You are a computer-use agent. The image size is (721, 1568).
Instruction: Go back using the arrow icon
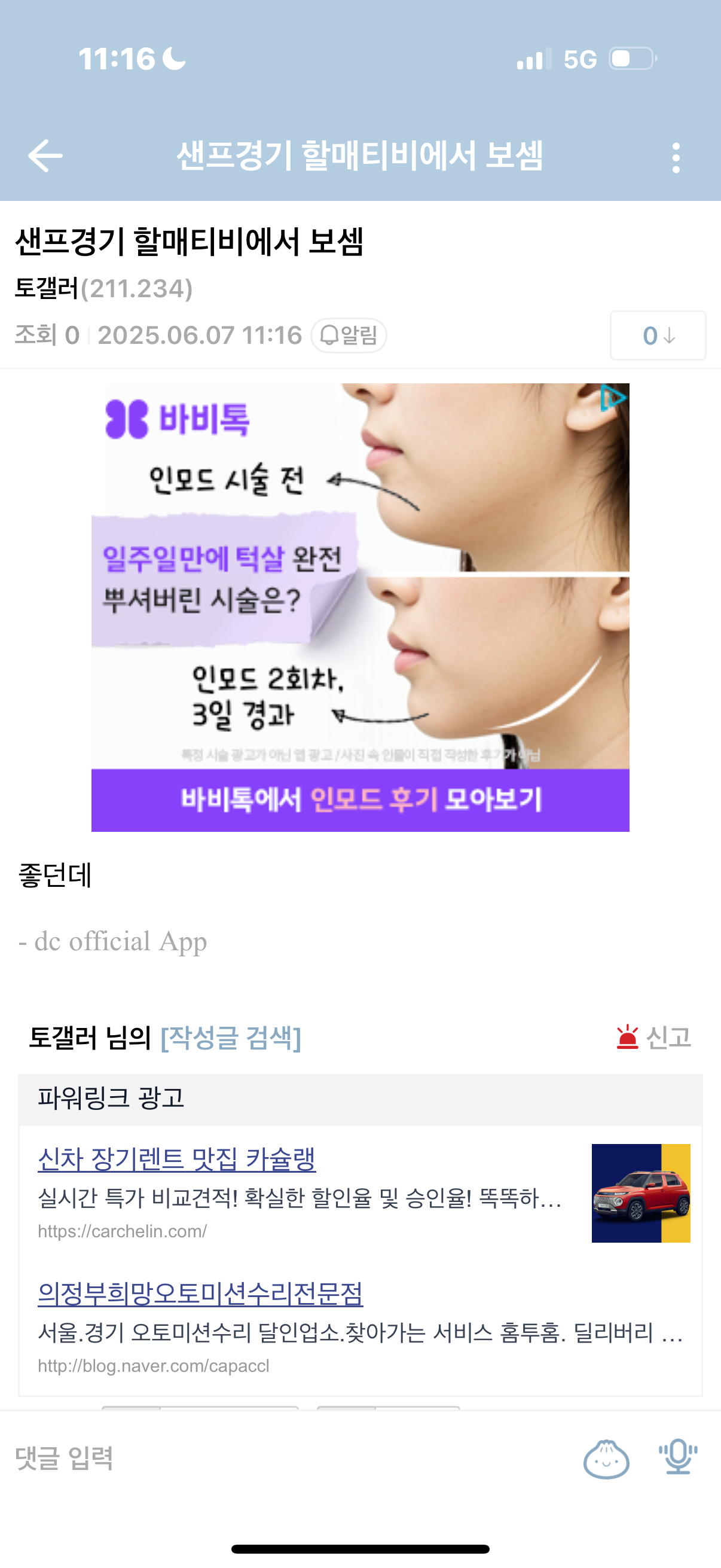45,156
